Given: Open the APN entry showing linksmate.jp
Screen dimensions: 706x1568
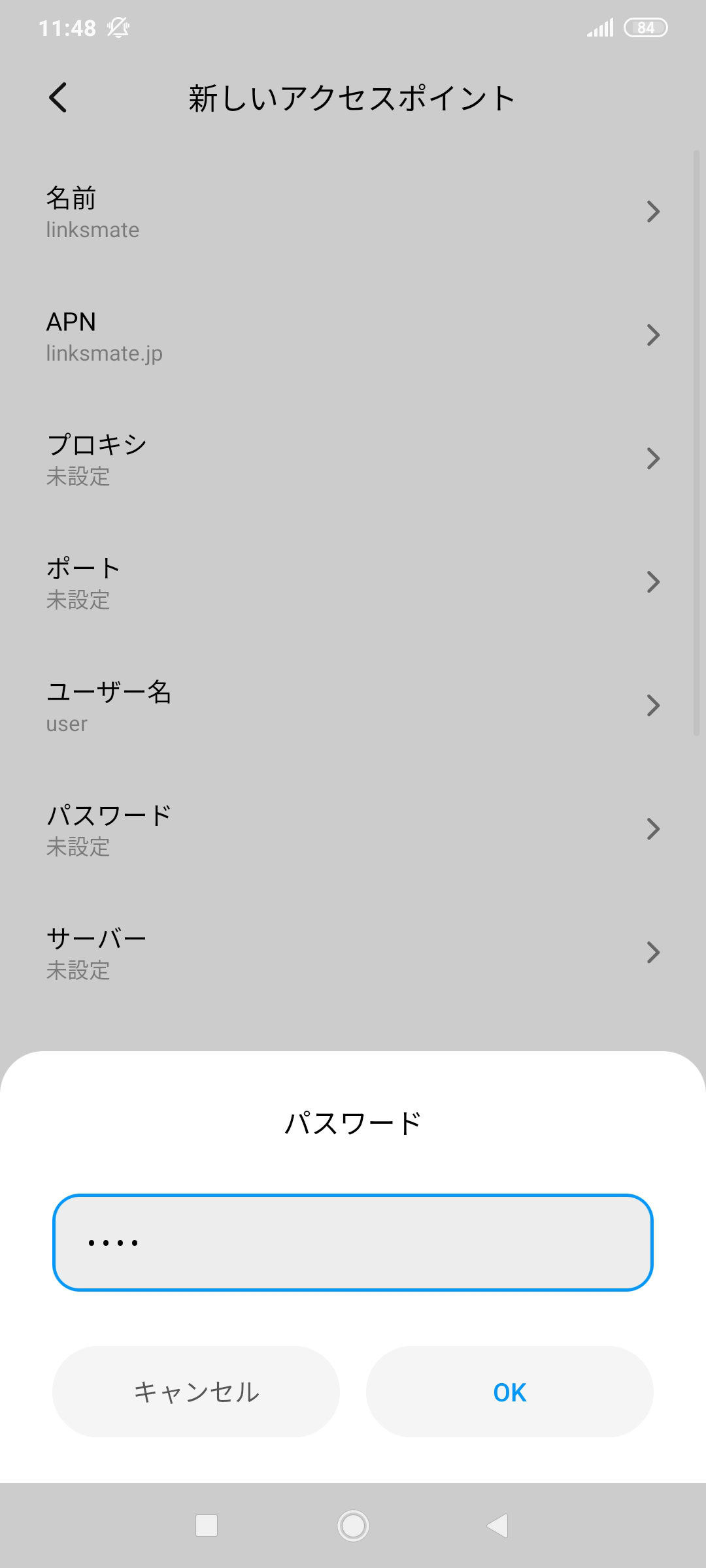Looking at the screenshot, I should [353, 335].
